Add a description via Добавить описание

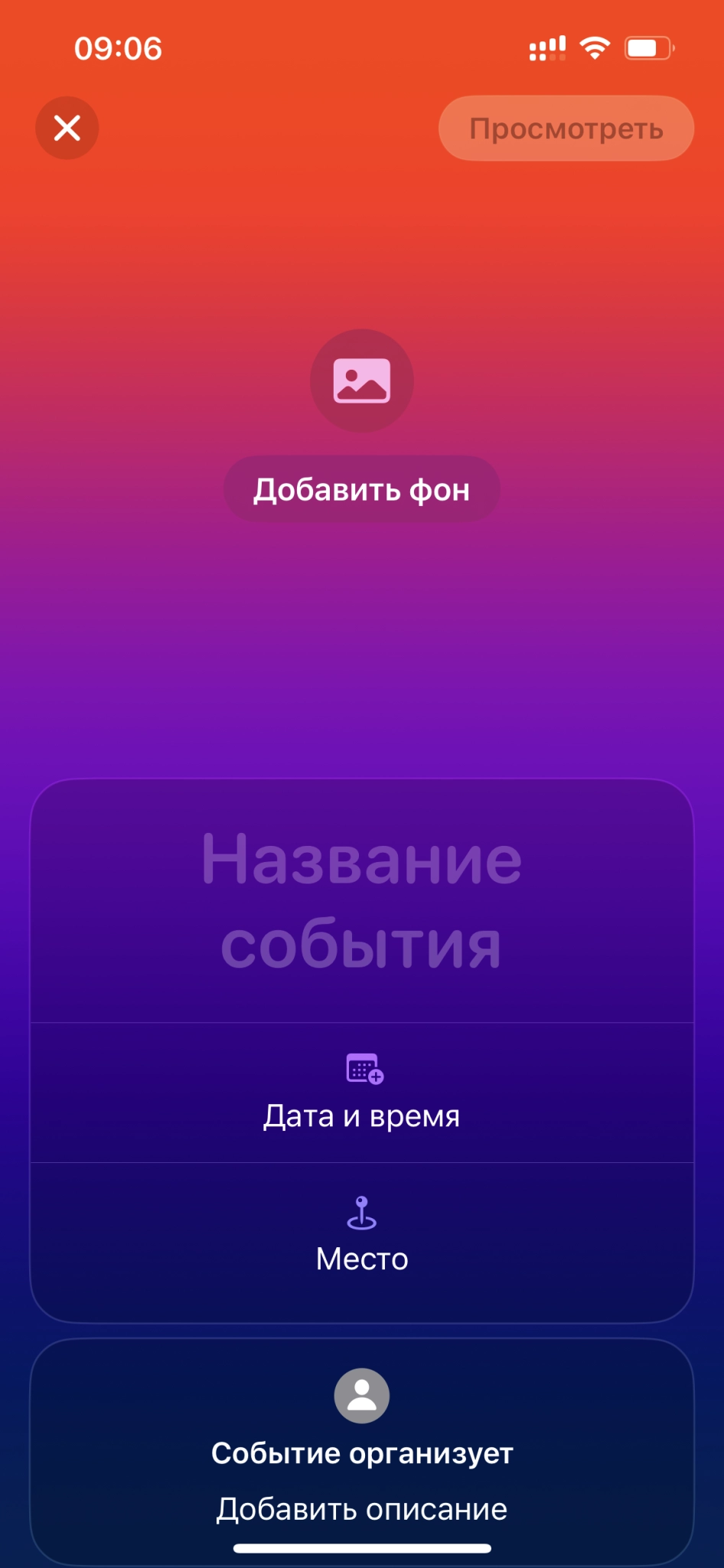[x=362, y=1509]
